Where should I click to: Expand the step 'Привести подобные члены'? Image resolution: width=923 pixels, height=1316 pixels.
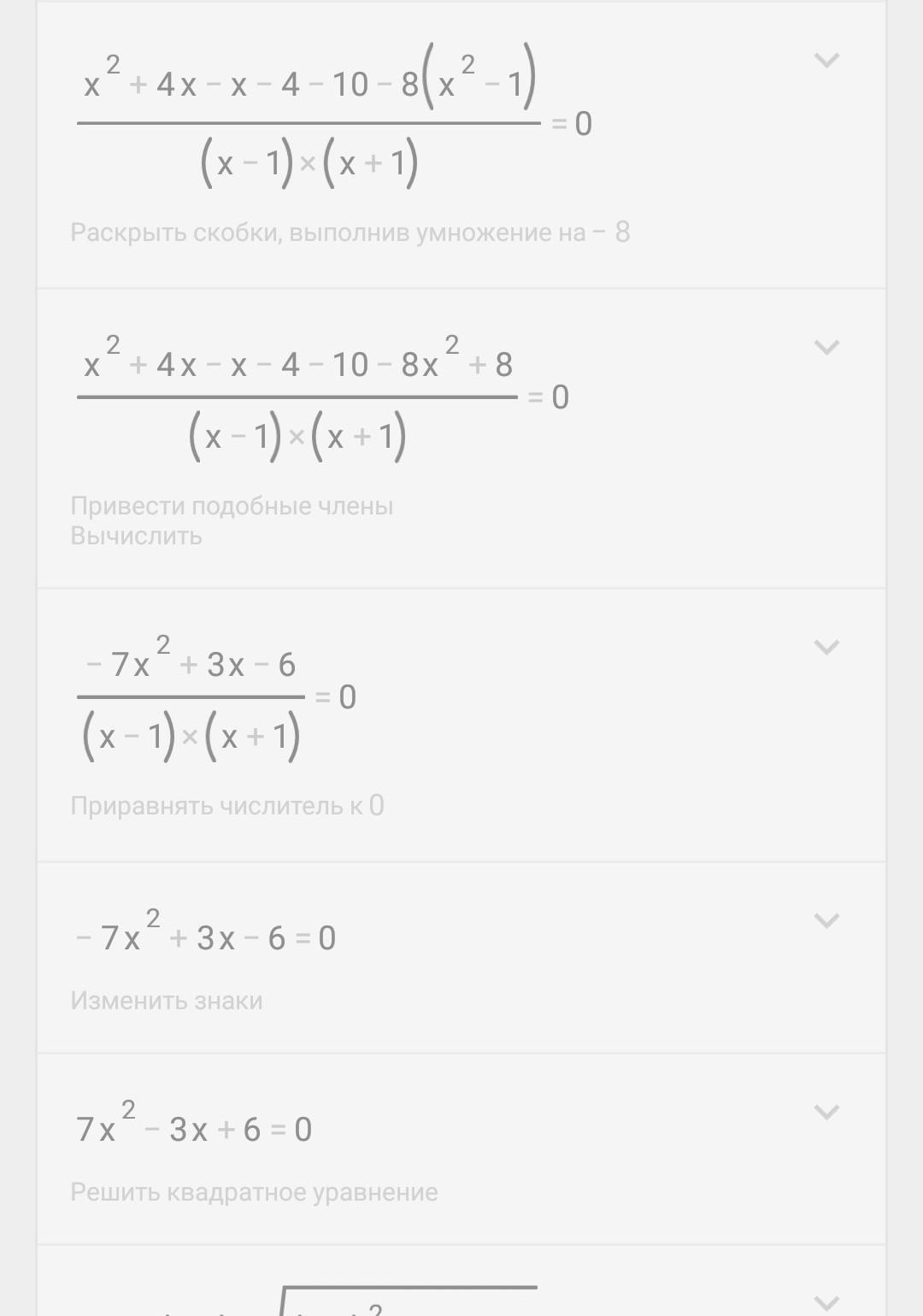[x=826, y=347]
